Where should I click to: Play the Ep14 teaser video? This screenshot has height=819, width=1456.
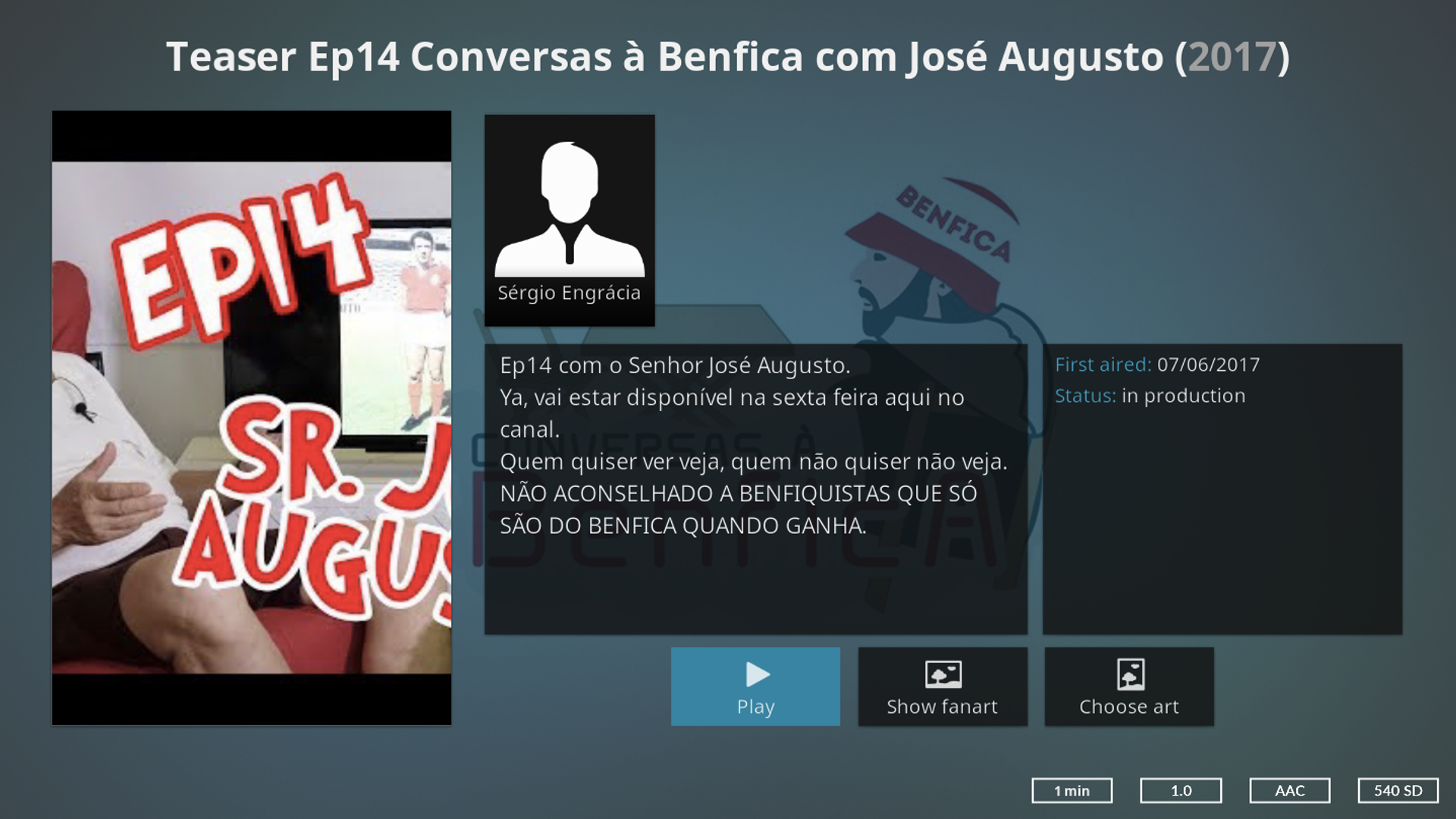pos(755,686)
